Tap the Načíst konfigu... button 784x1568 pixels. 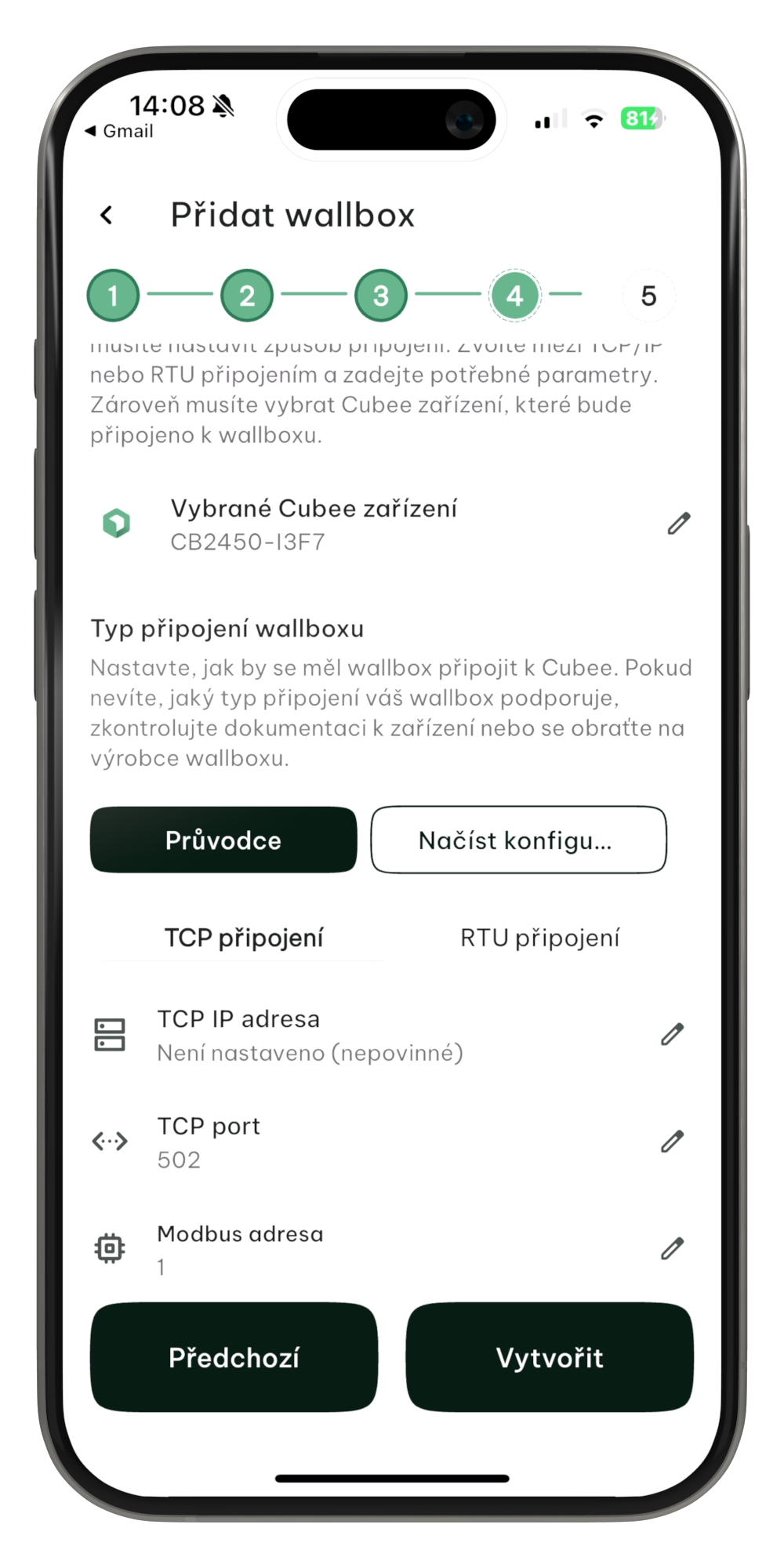[x=518, y=840]
